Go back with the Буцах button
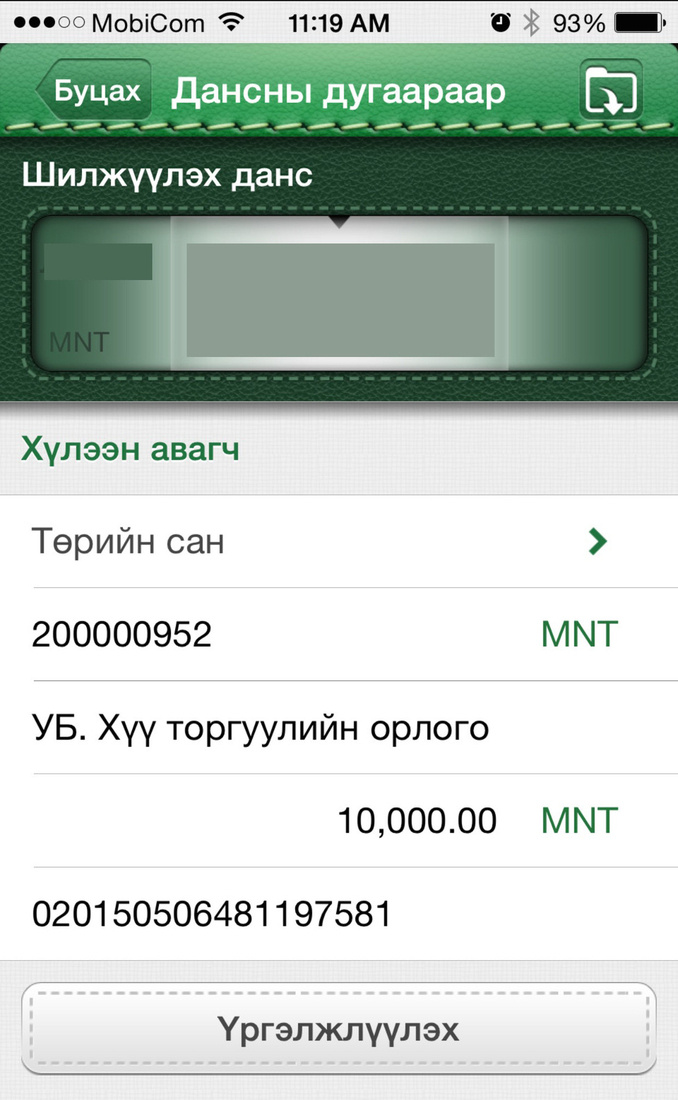 click(94, 91)
